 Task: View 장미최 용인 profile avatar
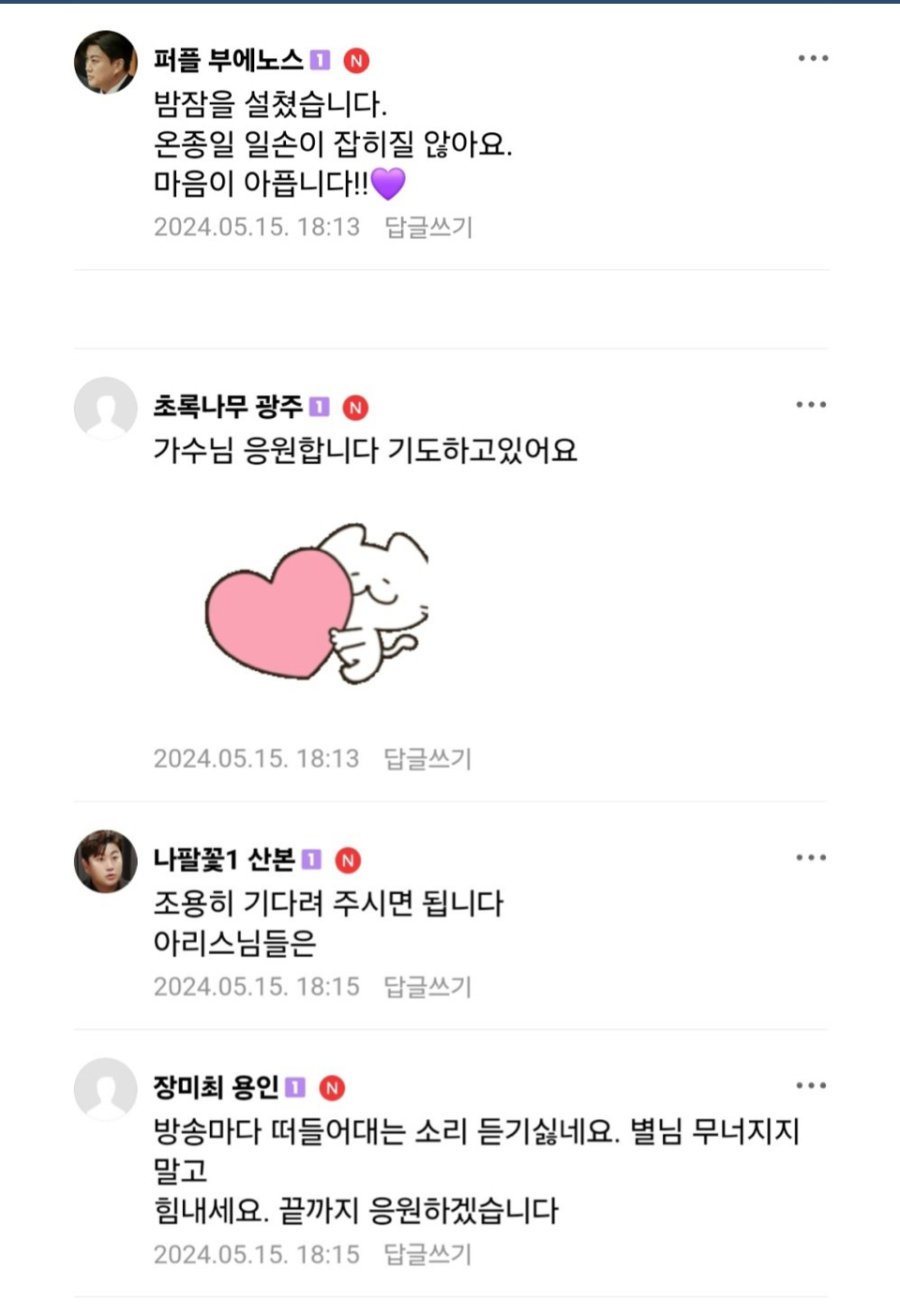105,1089
